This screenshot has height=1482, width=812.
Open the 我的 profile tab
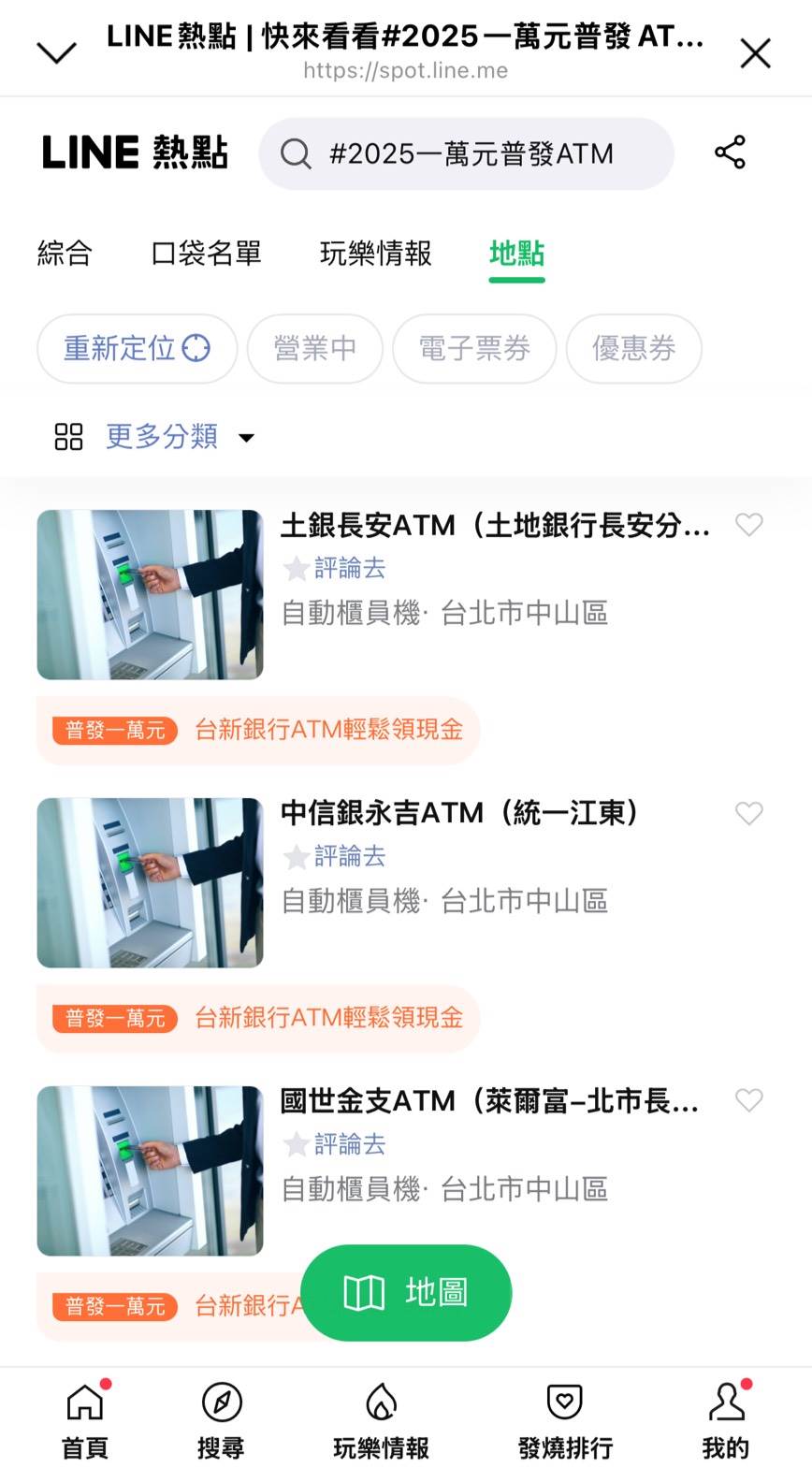click(x=726, y=1420)
